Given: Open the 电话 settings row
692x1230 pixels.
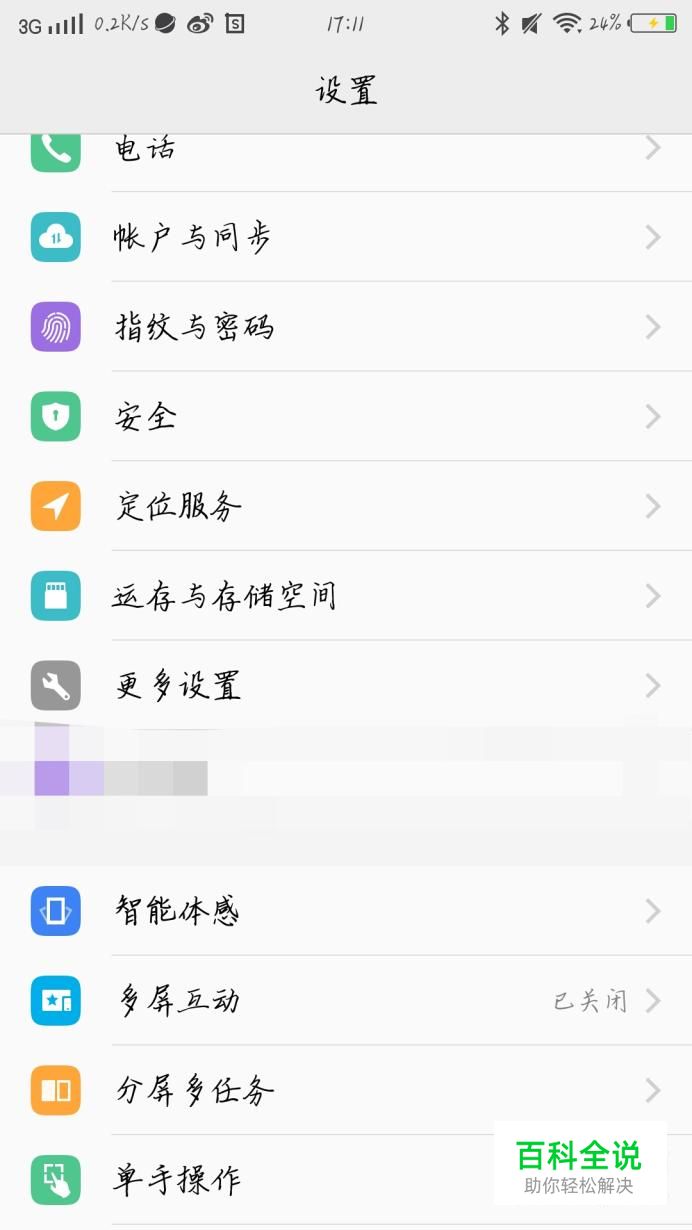Looking at the screenshot, I should (346, 152).
